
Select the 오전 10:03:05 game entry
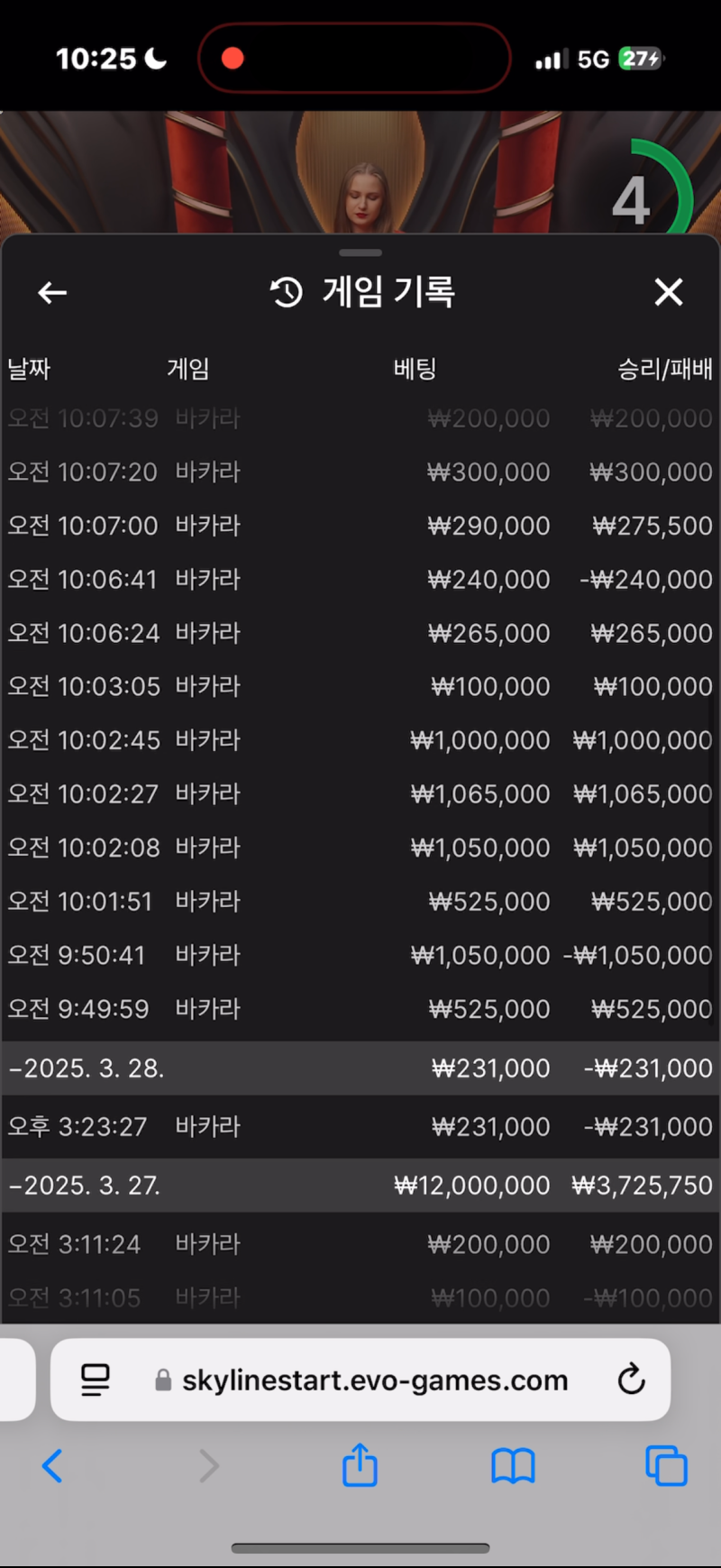click(x=360, y=686)
